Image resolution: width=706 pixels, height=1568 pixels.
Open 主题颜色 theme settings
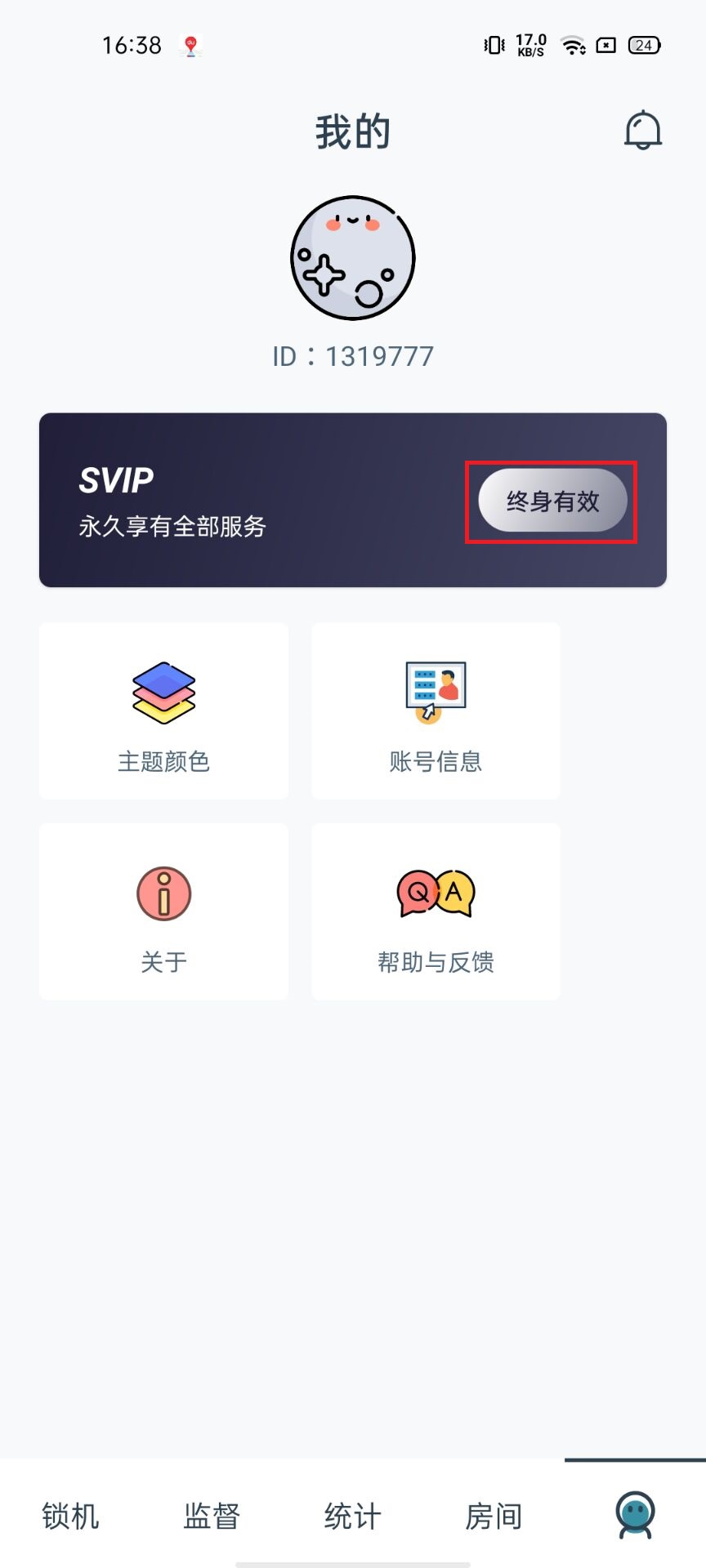(x=163, y=710)
